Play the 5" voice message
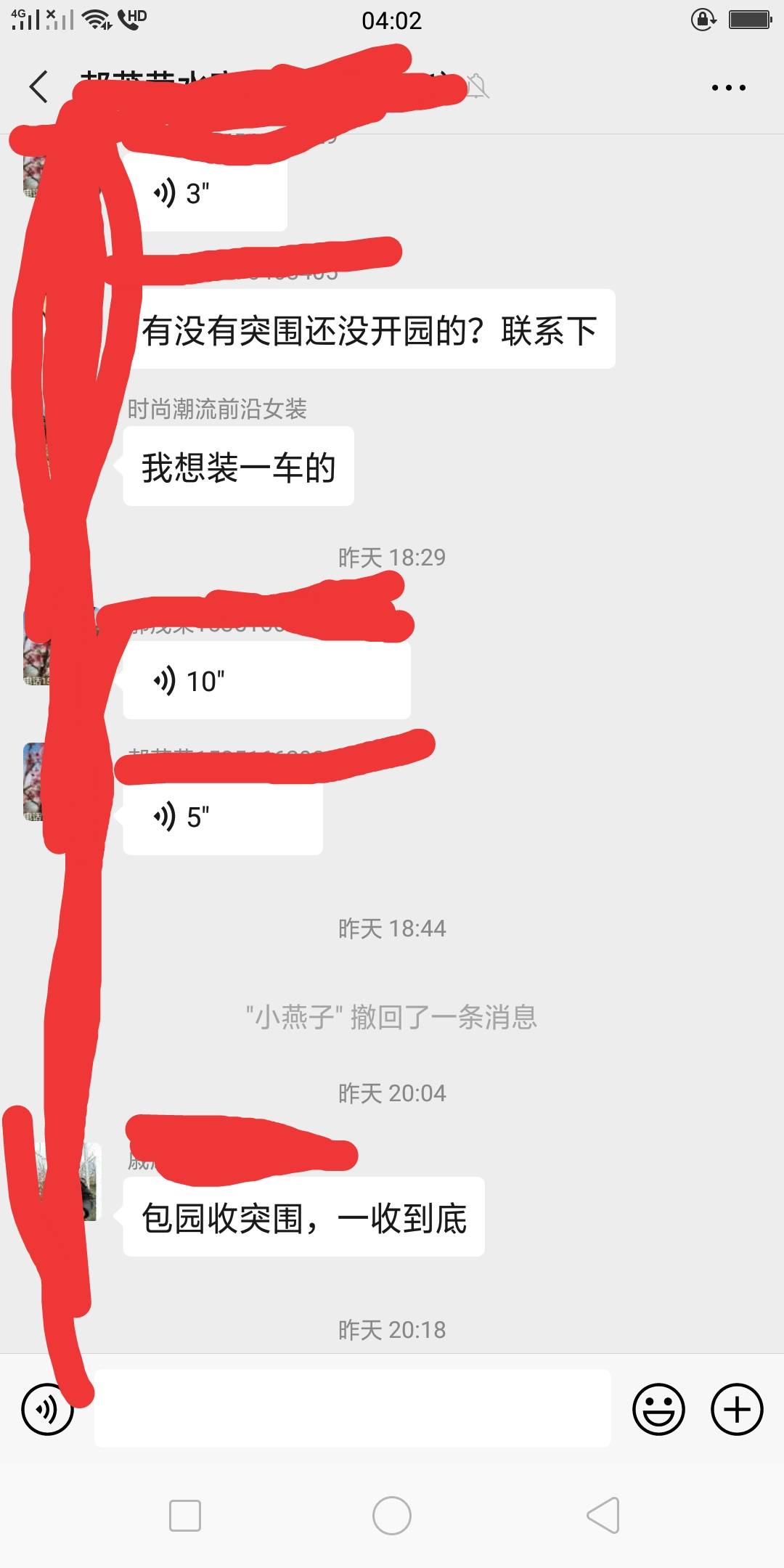784x1568 pixels. [x=223, y=816]
